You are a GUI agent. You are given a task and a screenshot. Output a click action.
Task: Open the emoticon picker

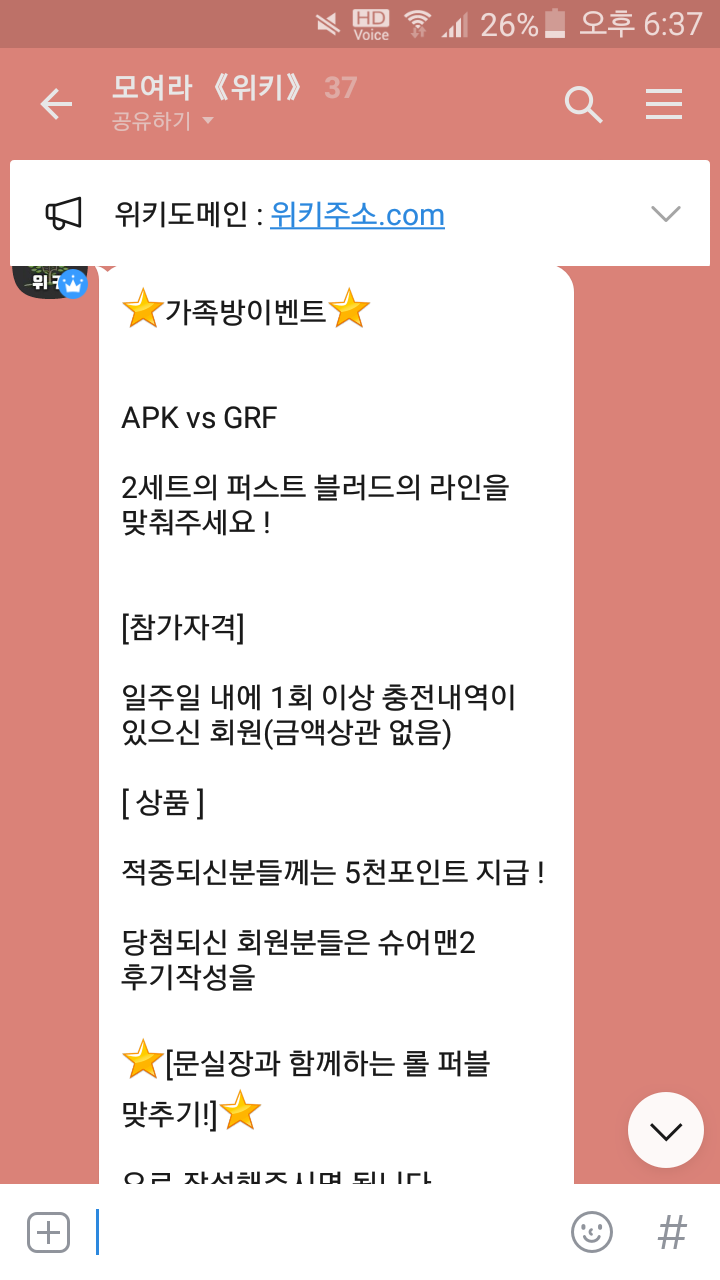pyautogui.click(x=592, y=1232)
